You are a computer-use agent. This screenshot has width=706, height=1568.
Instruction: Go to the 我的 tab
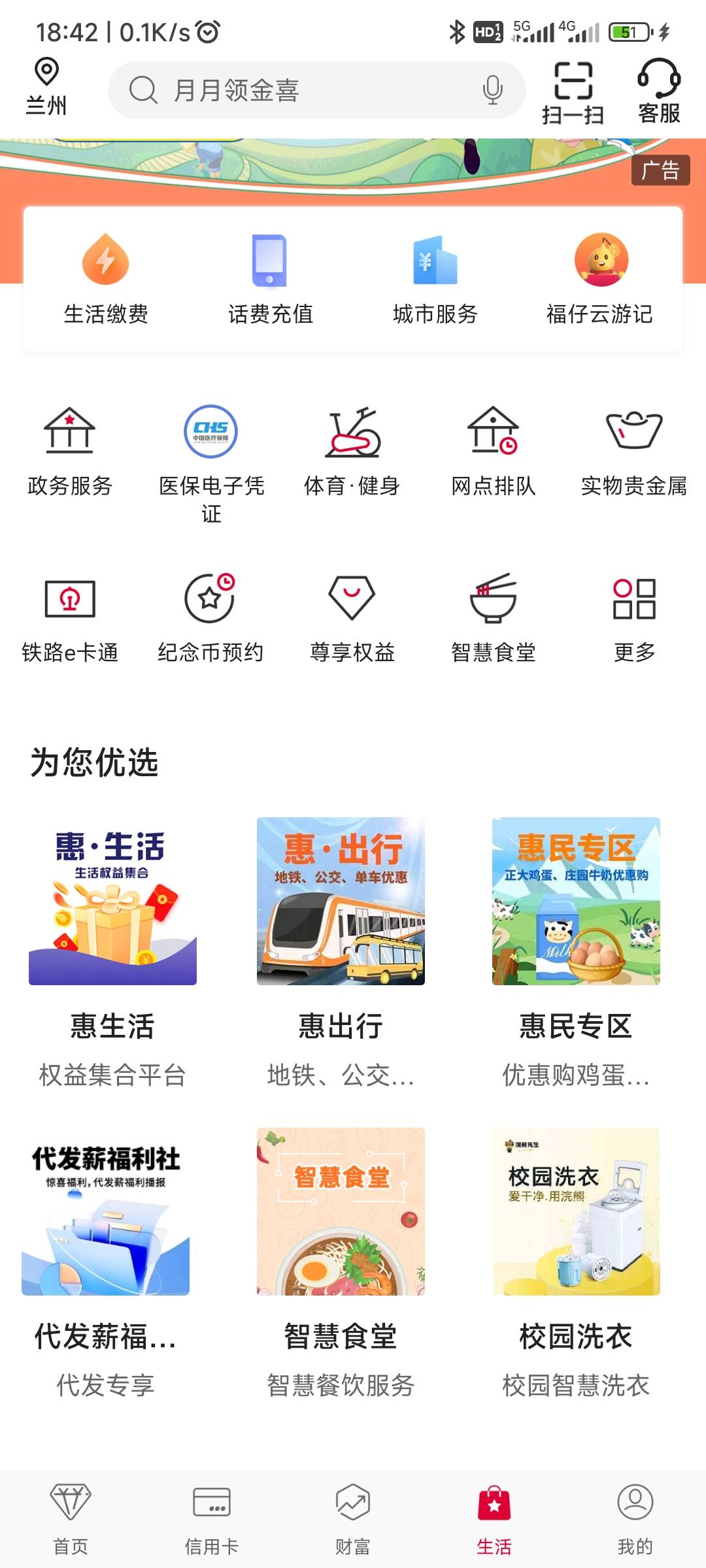point(635,1519)
